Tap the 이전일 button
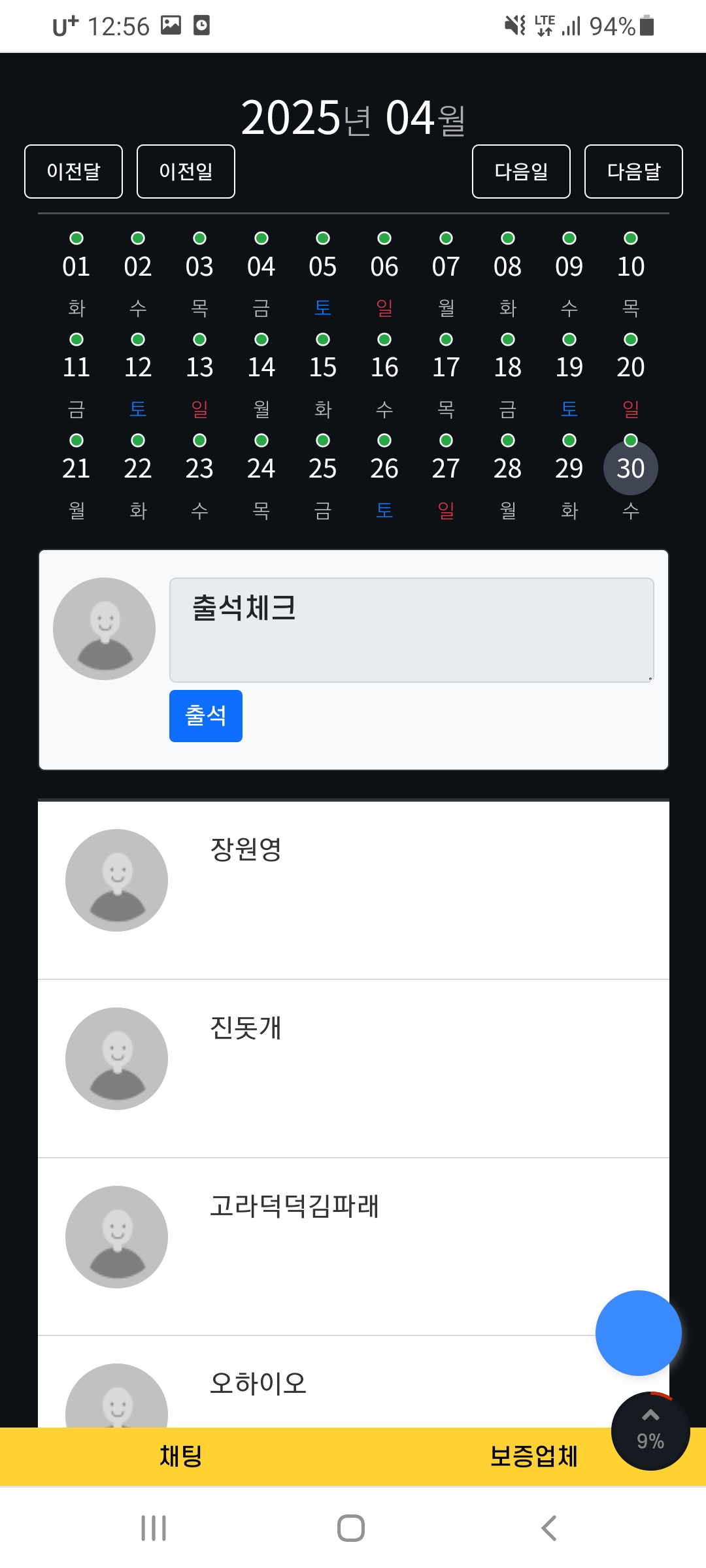This screenshot has height=1568, width=706. tap(186, 171)
